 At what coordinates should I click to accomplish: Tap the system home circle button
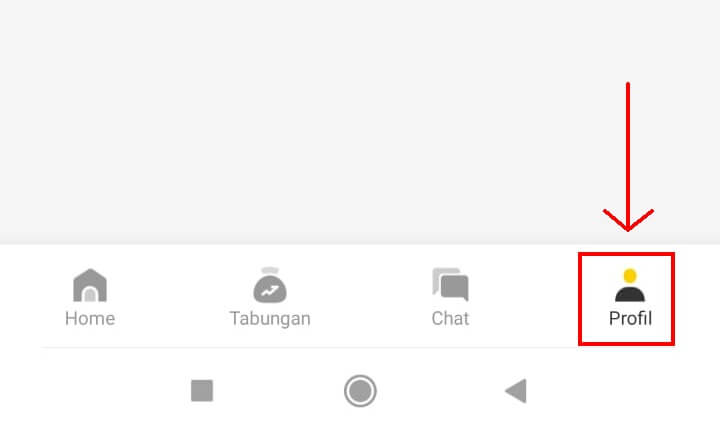[360, 391]
